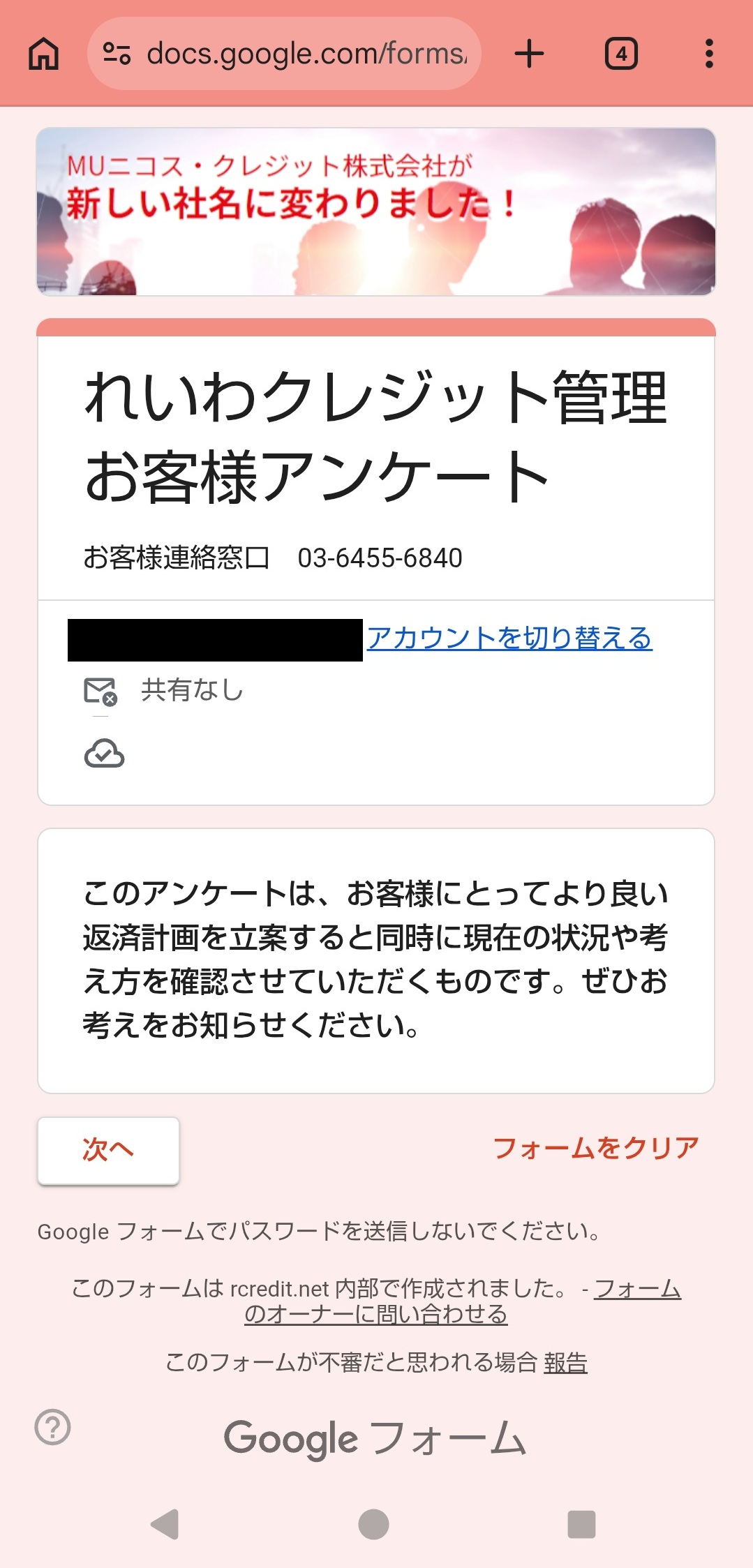Tap アカウントを切り替える link

pos(509,639)
